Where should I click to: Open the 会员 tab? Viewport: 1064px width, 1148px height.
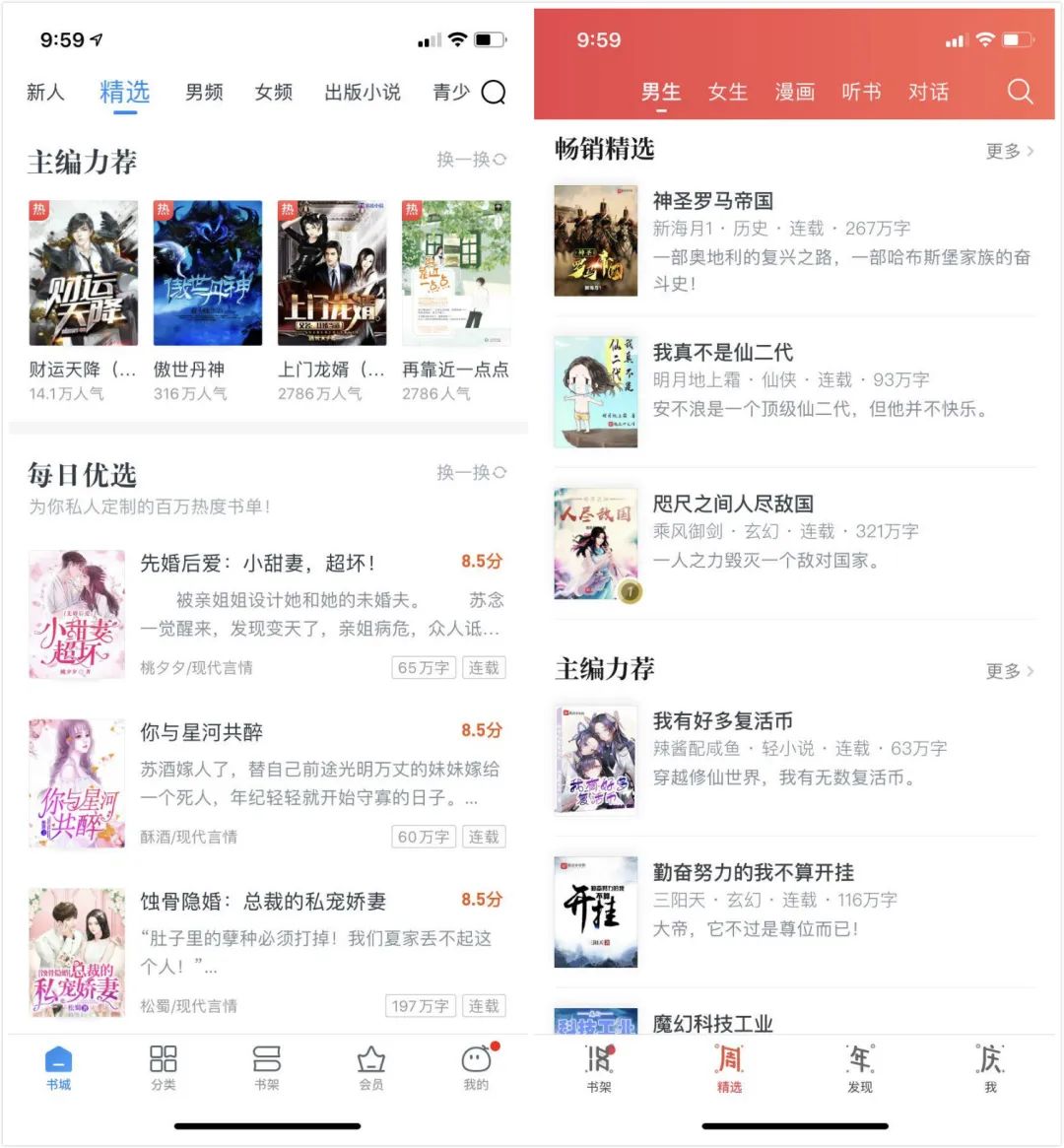click(x=371, y=1068)
